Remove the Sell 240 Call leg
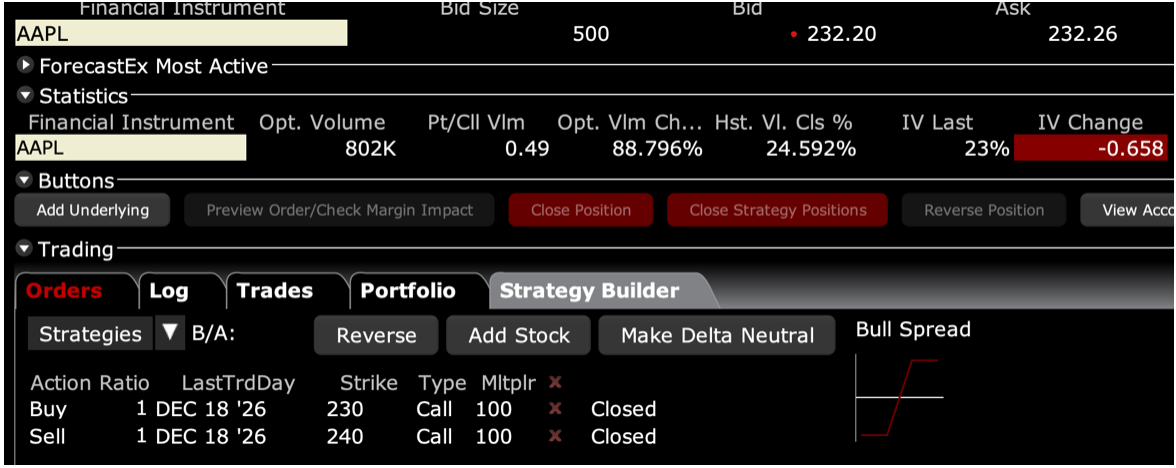Image resolution: width=1176 pixels, height=468 pixels. 555,436
